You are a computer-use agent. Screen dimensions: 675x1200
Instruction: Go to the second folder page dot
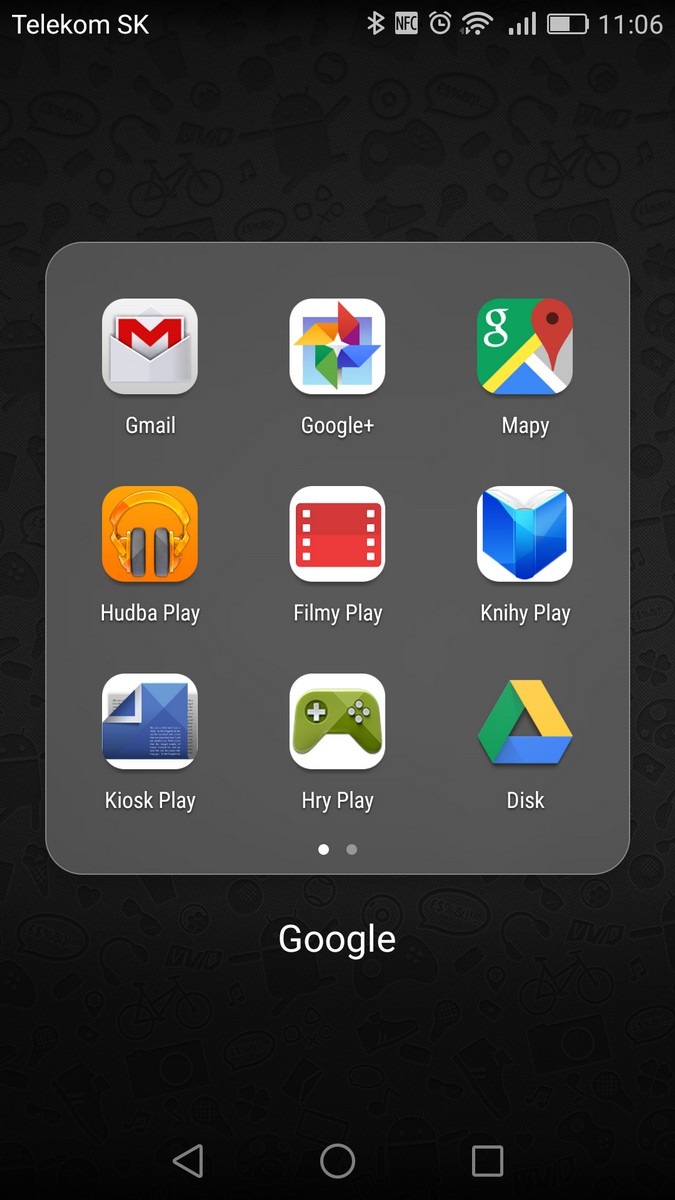[x=351, y=849]
